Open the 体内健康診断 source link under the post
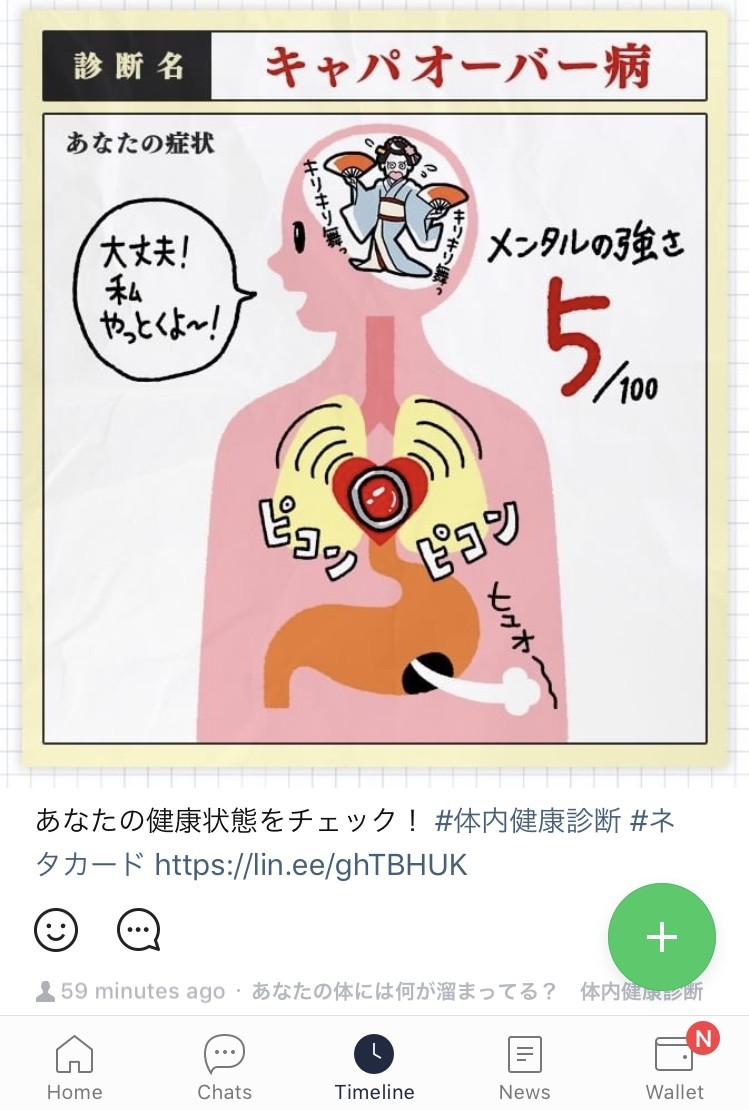 click(x=640, y=991)
